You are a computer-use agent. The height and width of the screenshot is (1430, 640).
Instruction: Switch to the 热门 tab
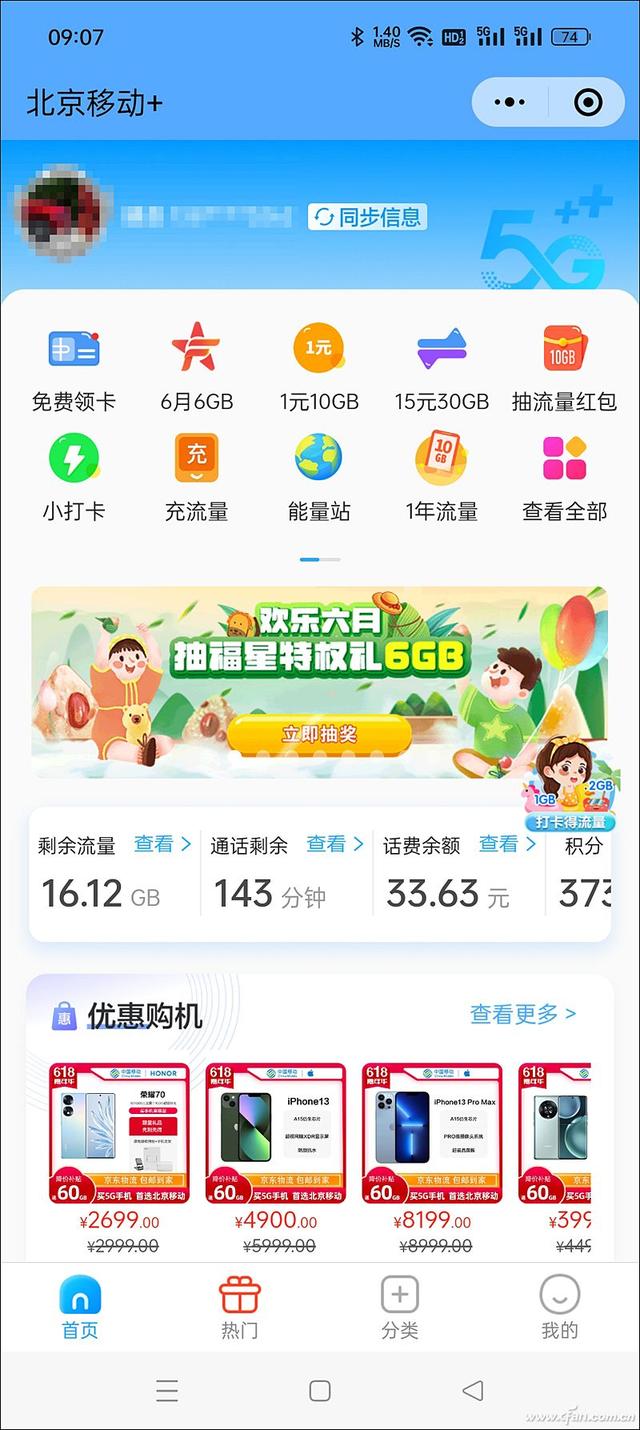(239, 1307)
